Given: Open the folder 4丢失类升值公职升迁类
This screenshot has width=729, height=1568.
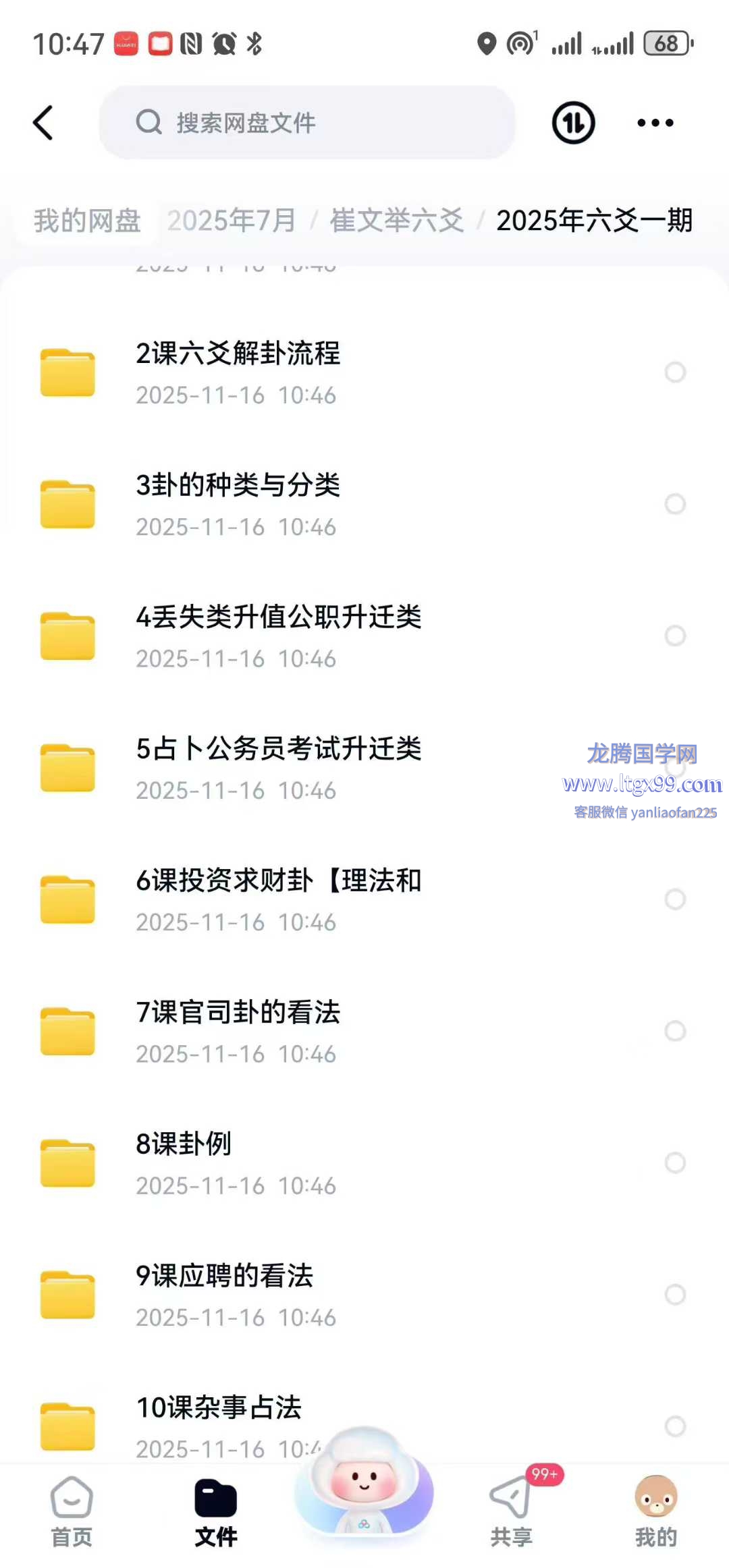Looking at the screenshot, I should [278, 635].
